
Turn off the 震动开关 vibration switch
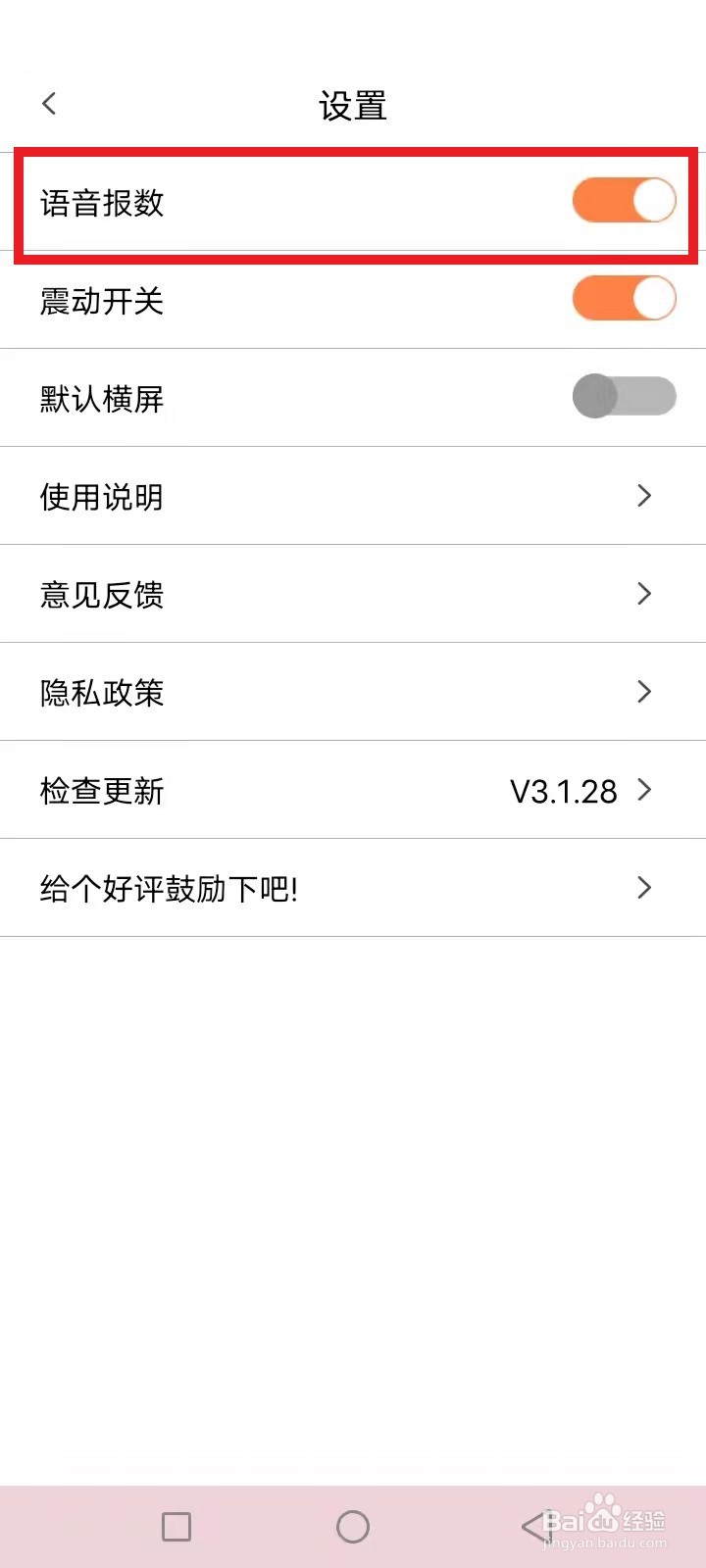(624, 299)
